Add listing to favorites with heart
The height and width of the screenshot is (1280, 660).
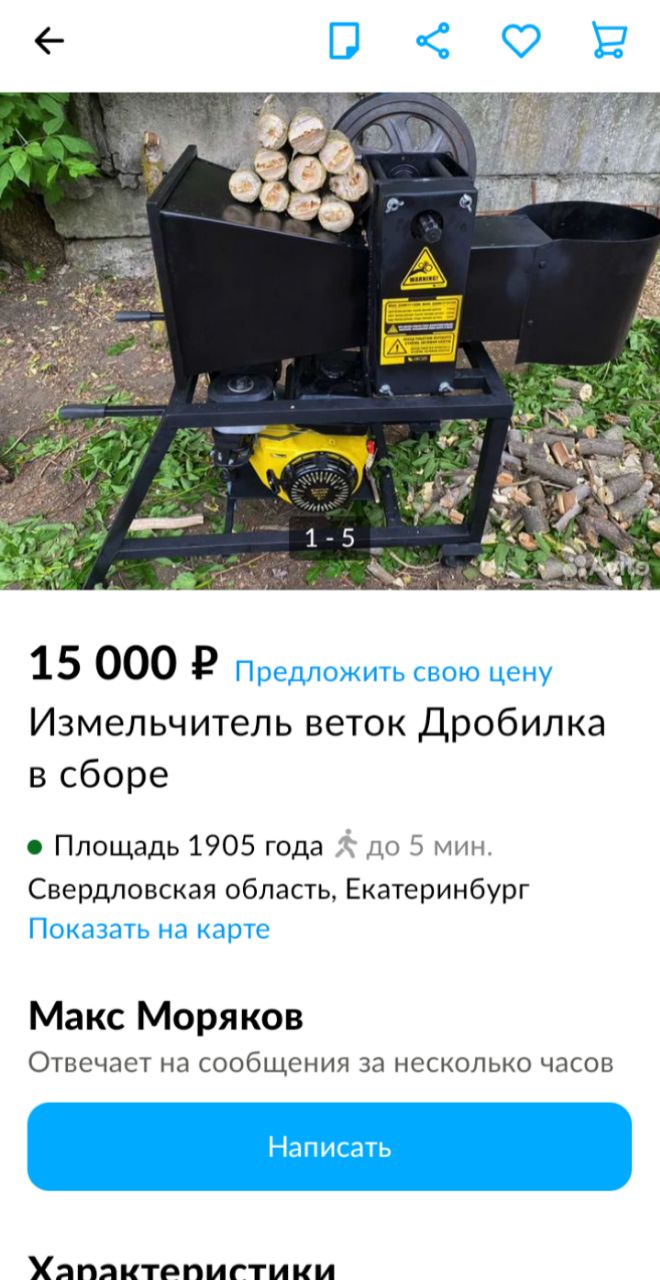[520, 41]
